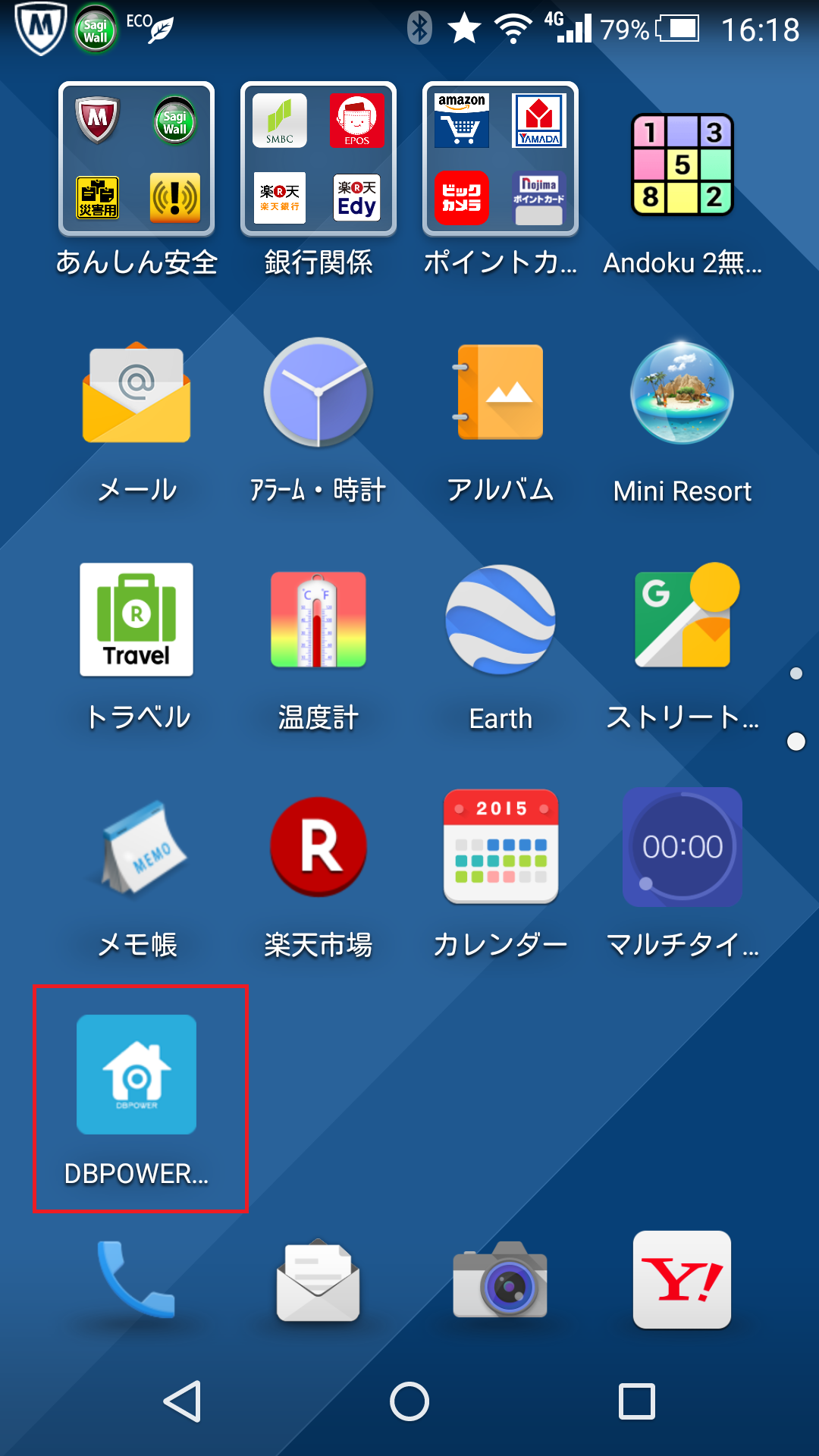This screenshot has height=1456, width=819.
Task: Open アラーム・時計 clock app
Action: [x=318, y=393]
